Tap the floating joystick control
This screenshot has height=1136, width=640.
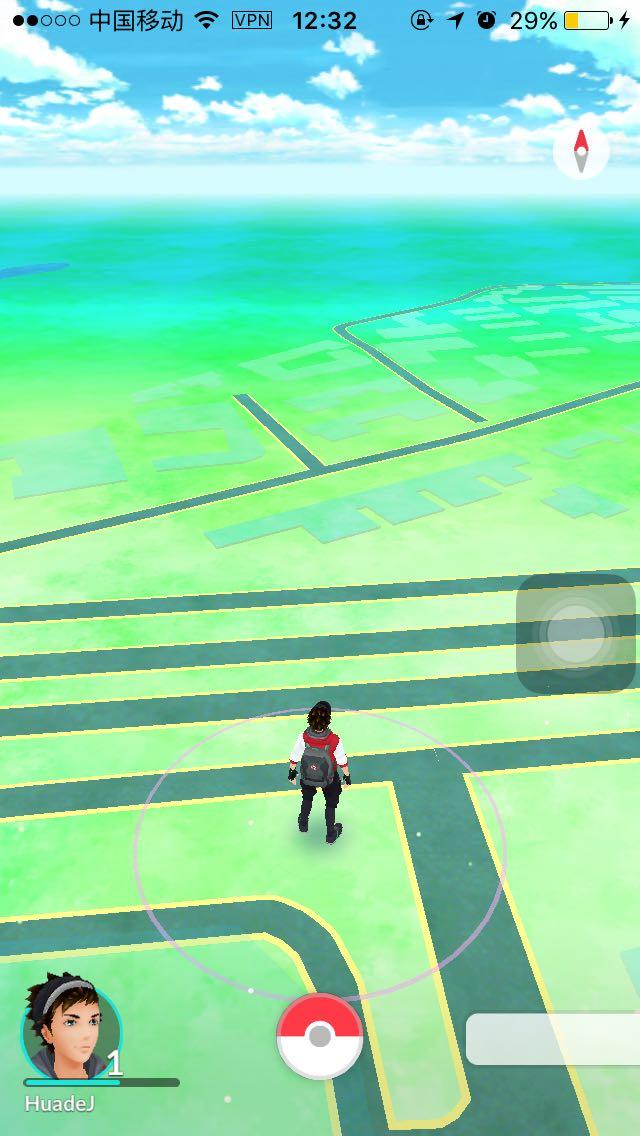point(576,633)
